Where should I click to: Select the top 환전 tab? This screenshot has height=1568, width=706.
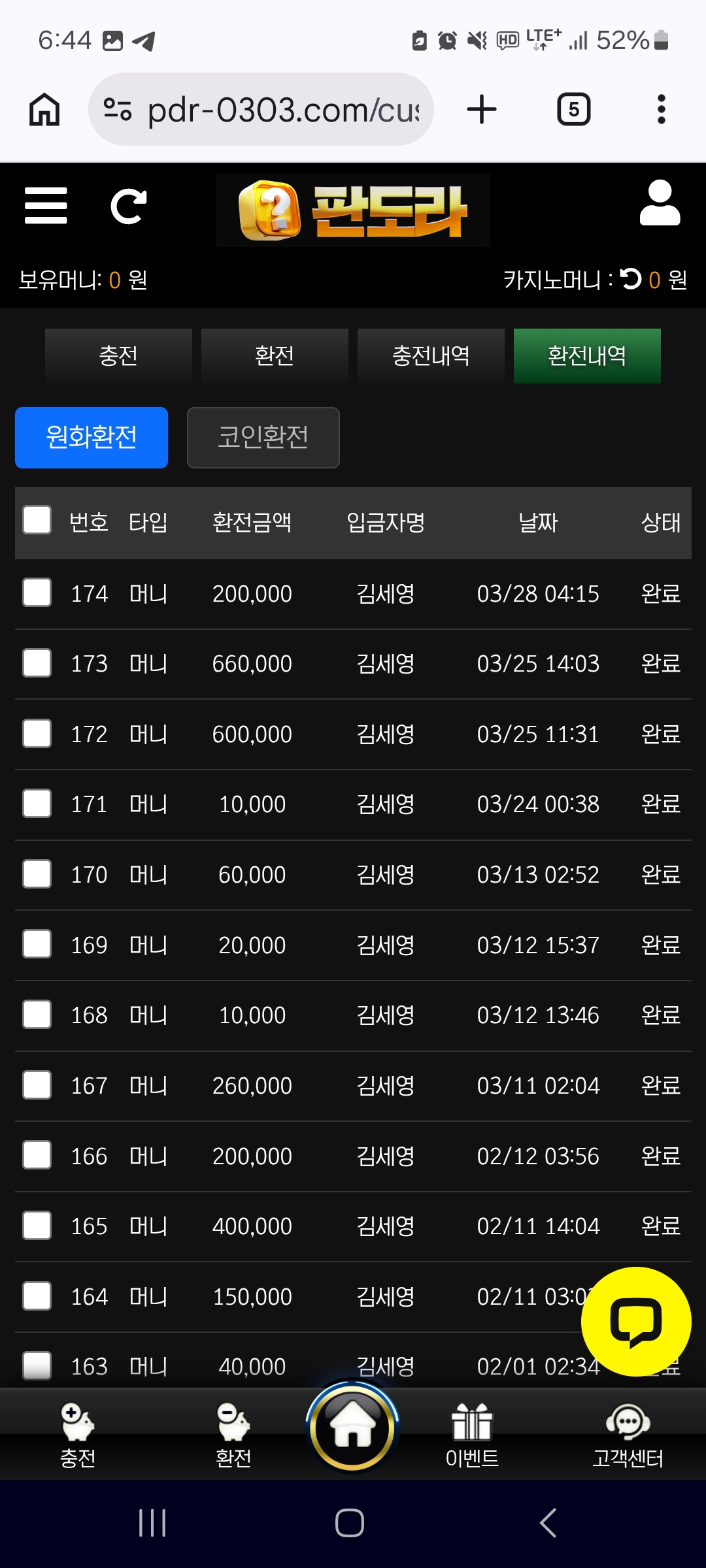pos(275,355)
